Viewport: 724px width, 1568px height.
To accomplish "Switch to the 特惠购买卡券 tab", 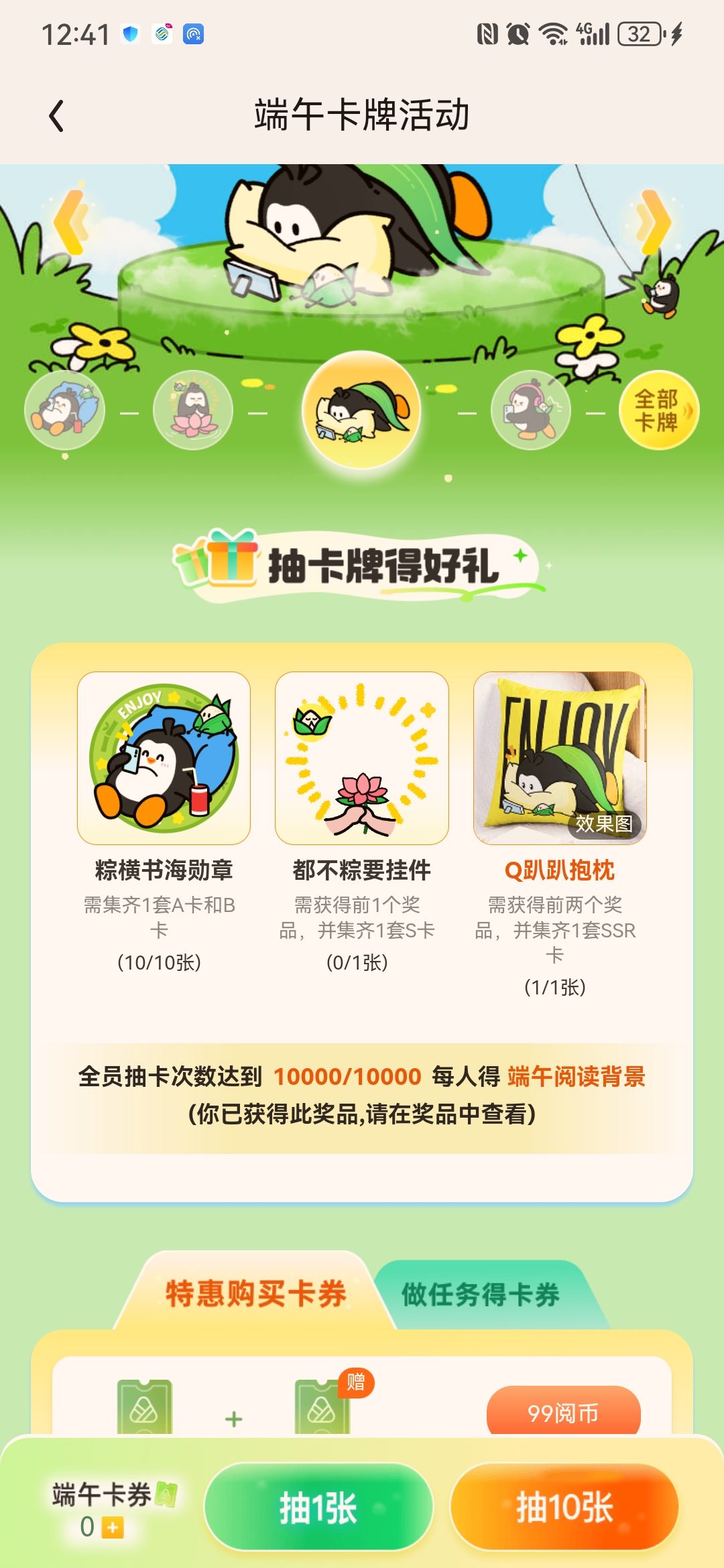I will (255, 1293).
